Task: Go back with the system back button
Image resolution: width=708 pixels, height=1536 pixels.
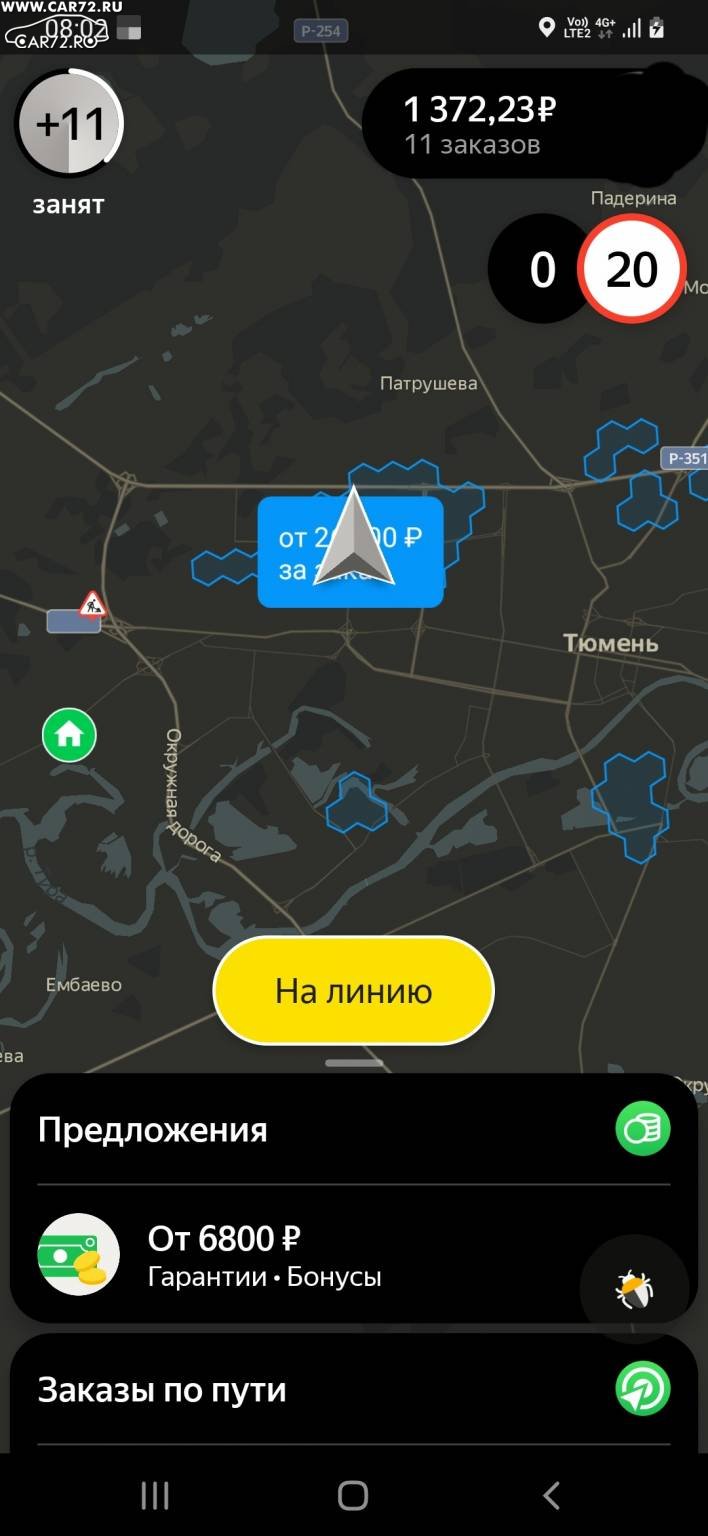Action: (551, 1495)
